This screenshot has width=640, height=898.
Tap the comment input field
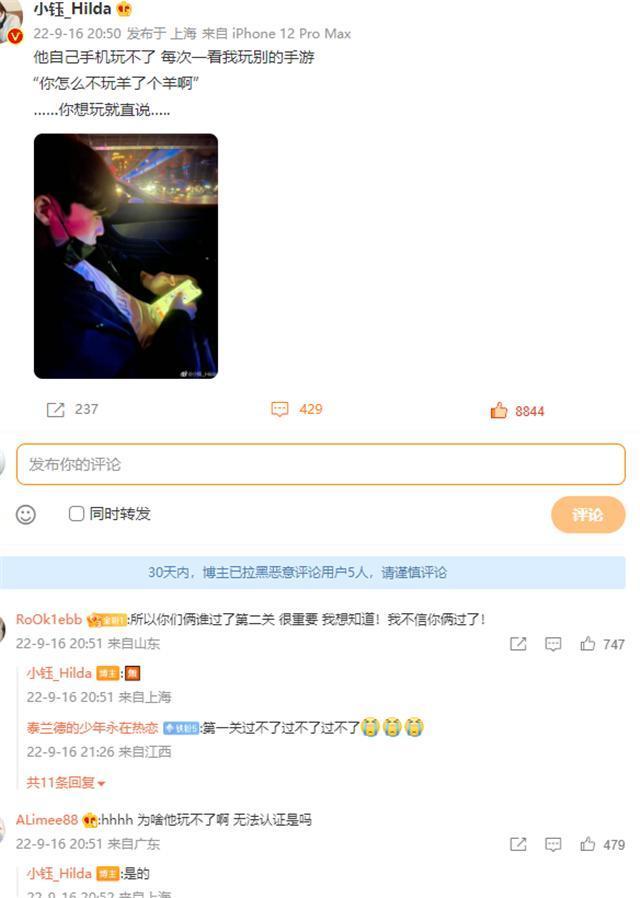tap(320, 464)
